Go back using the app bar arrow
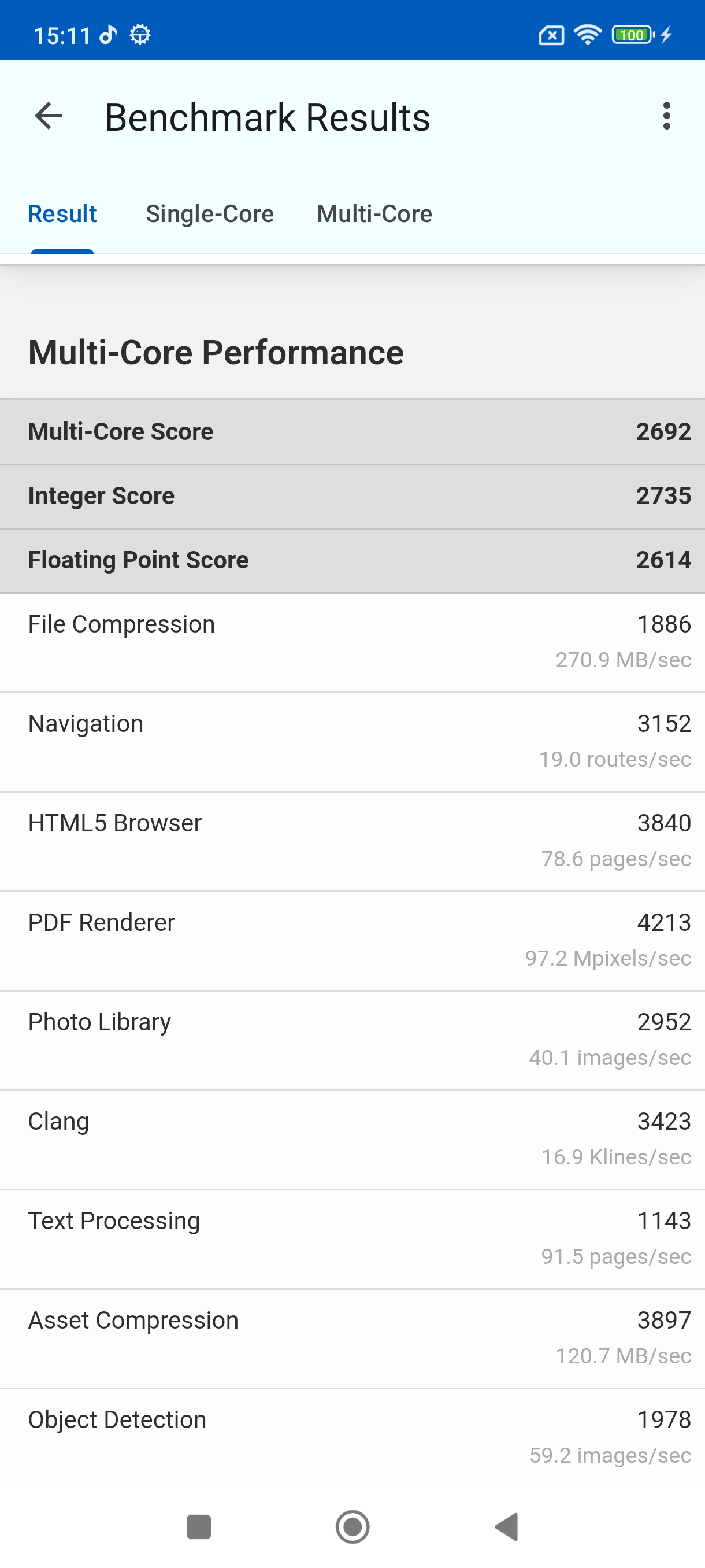 [49, 116]
